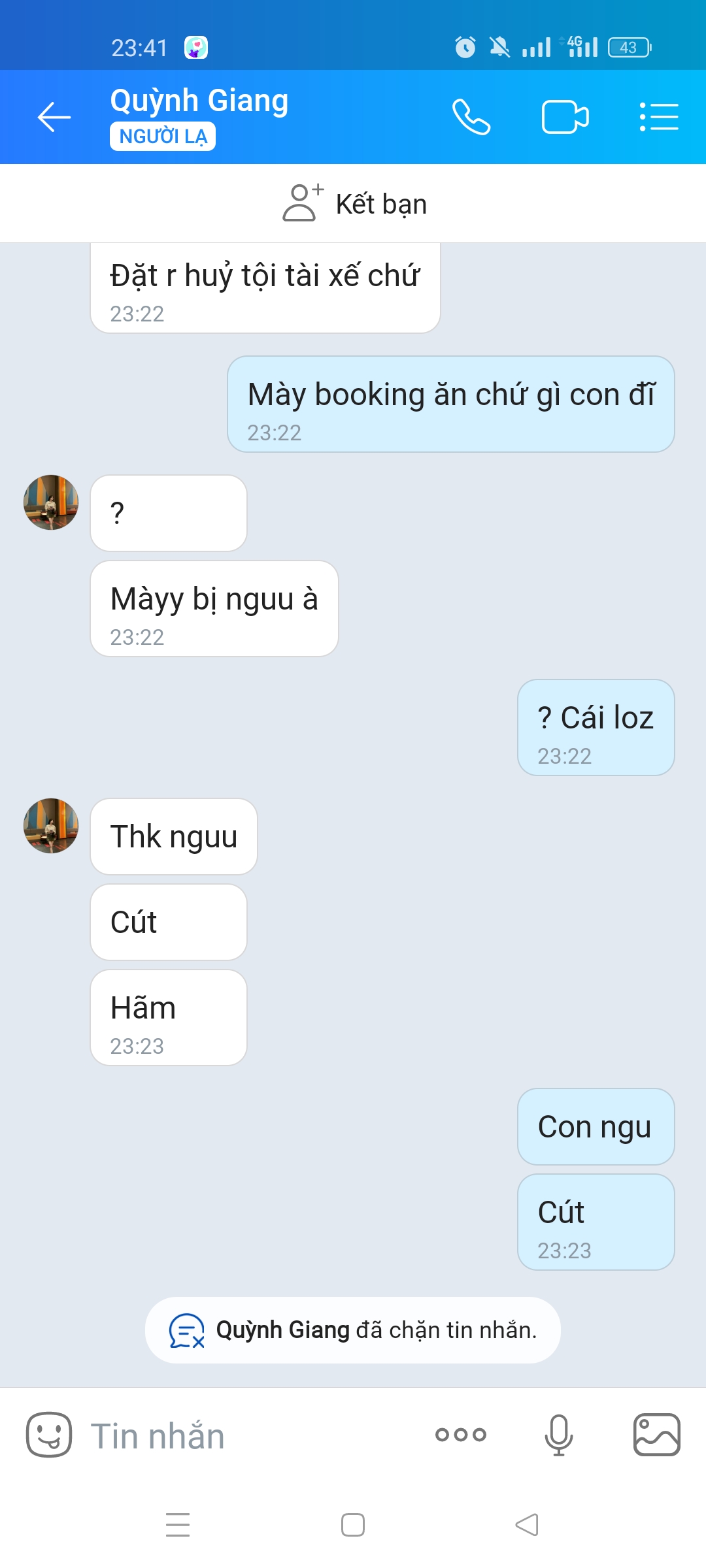This screenshot has height=1568, width=706.
Task: Tap Kết bạn to add friend
Action: click(x=354, y=204)
